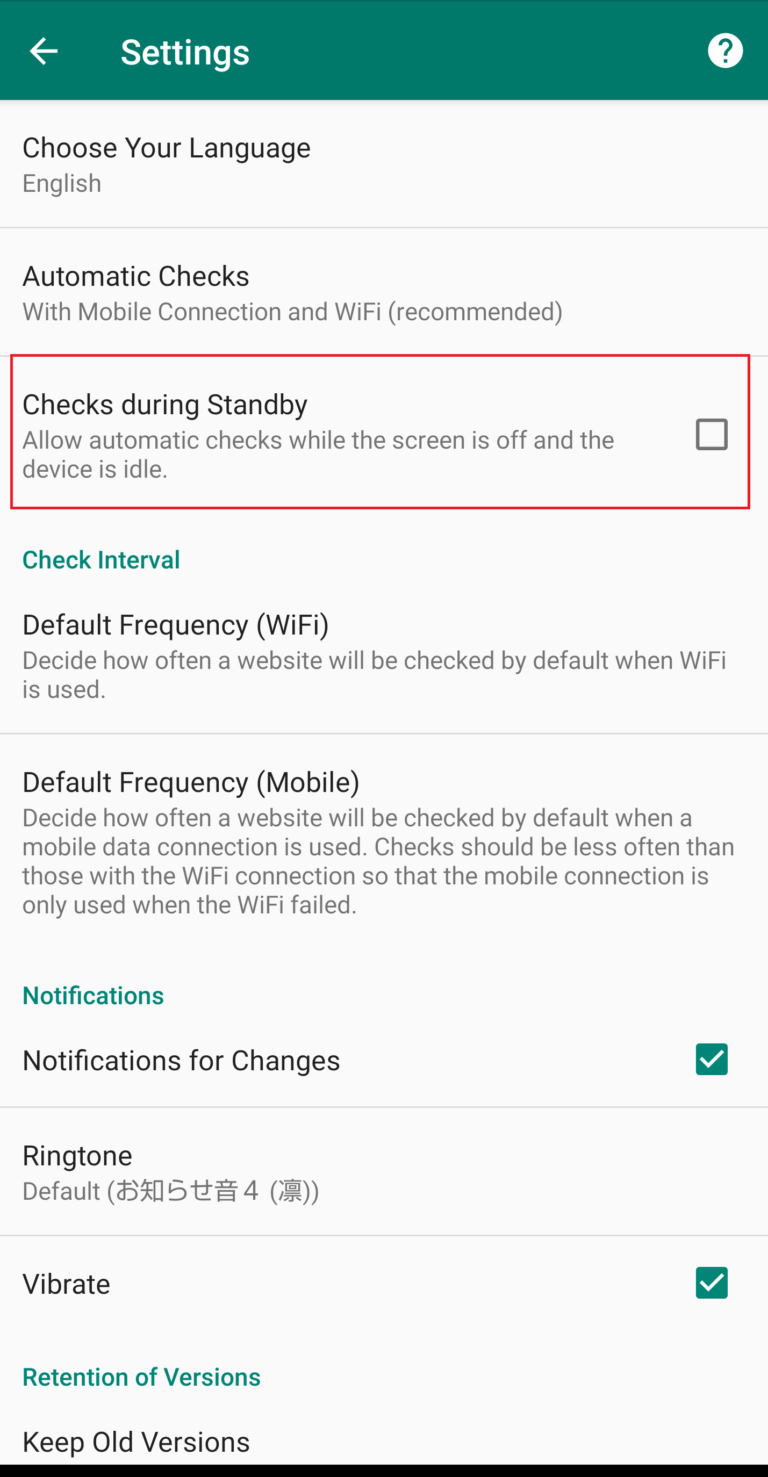Image resolution: width=768 pixels, height=1477 pixels.
Task: Disable Notifications for Changes
Action: (x=711, y=1059)
